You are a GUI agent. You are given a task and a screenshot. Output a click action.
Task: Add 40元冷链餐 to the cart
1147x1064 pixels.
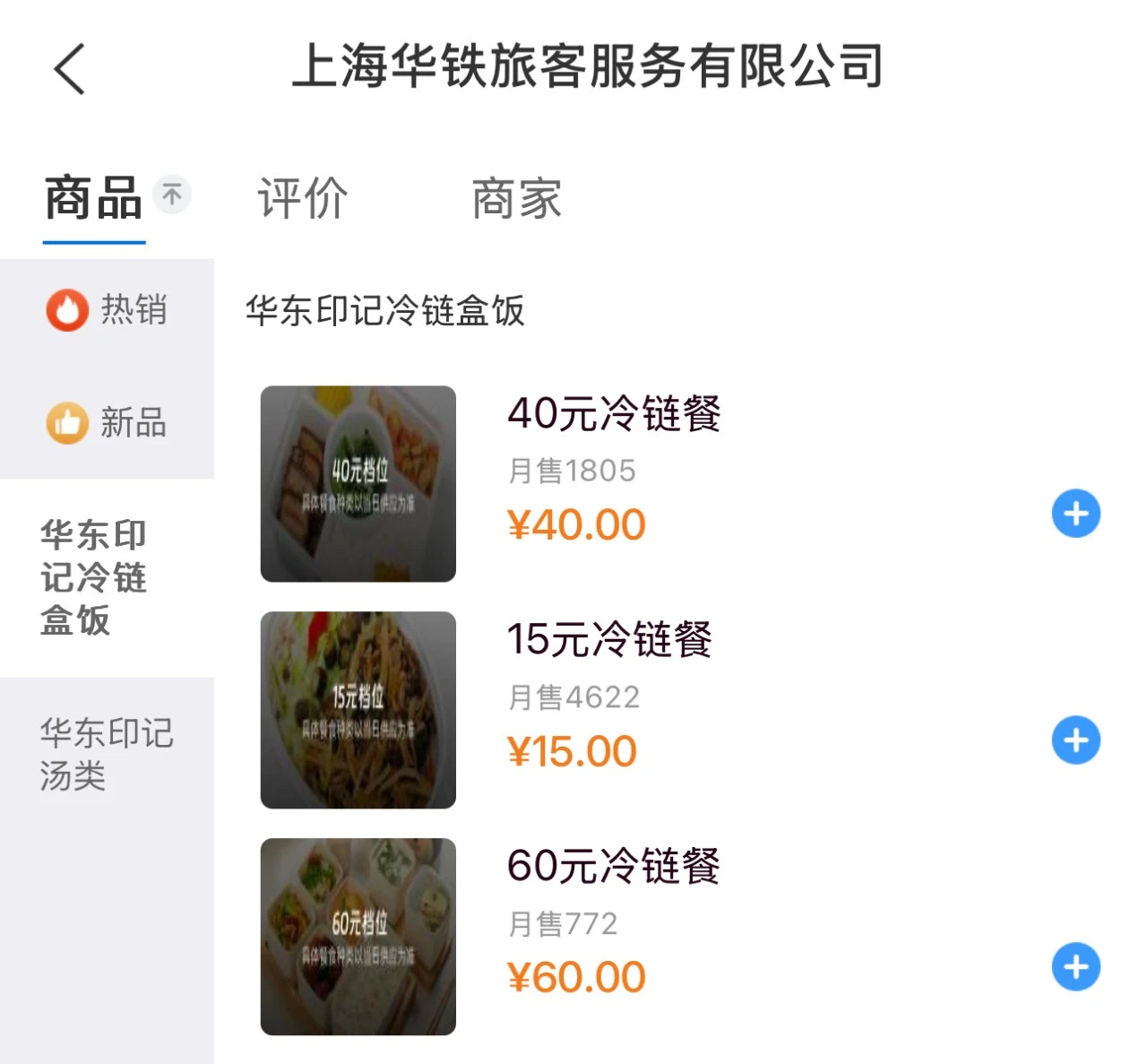click(1075, 514)
